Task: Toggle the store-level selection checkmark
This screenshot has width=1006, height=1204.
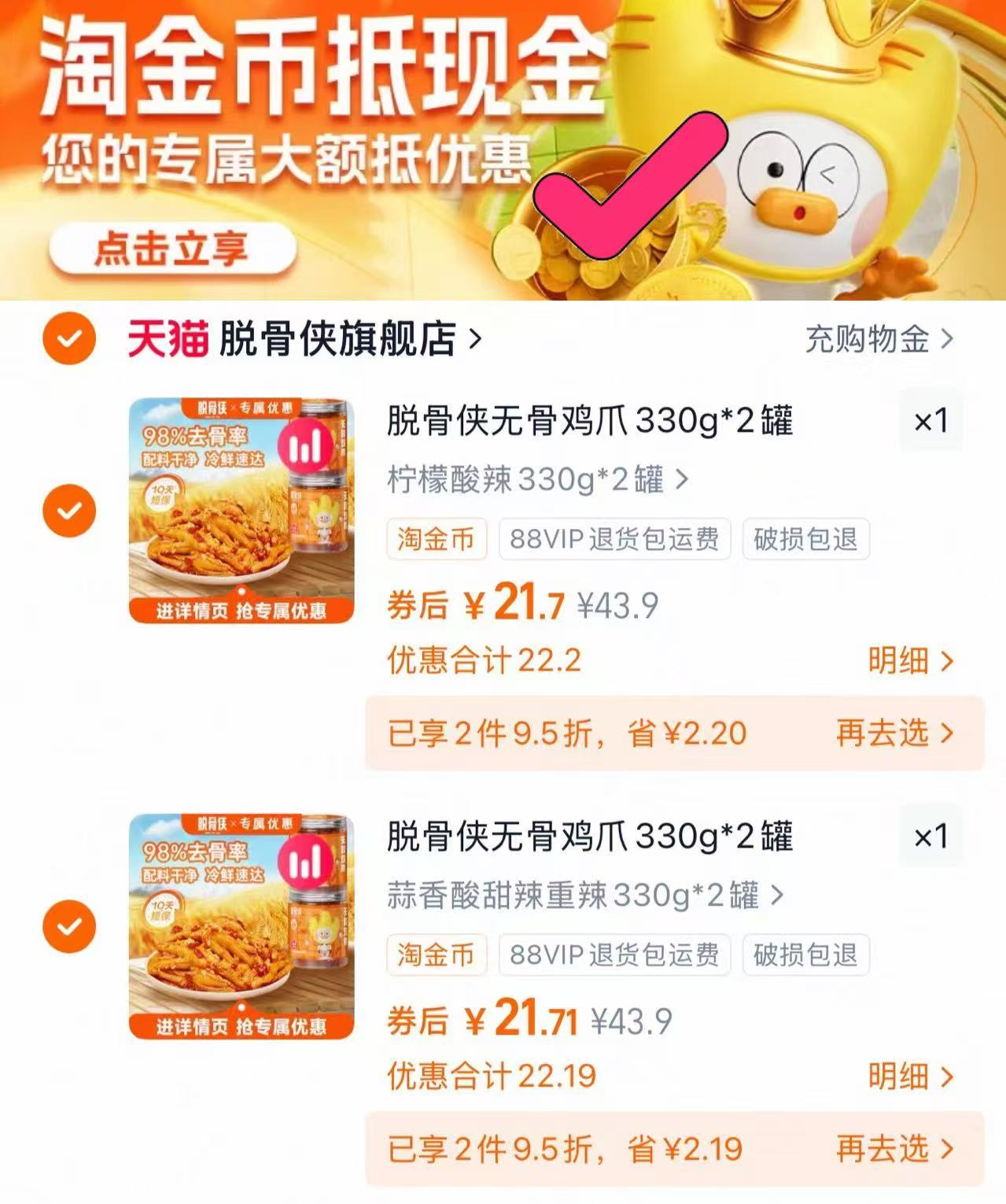Action: click(68, 340)
